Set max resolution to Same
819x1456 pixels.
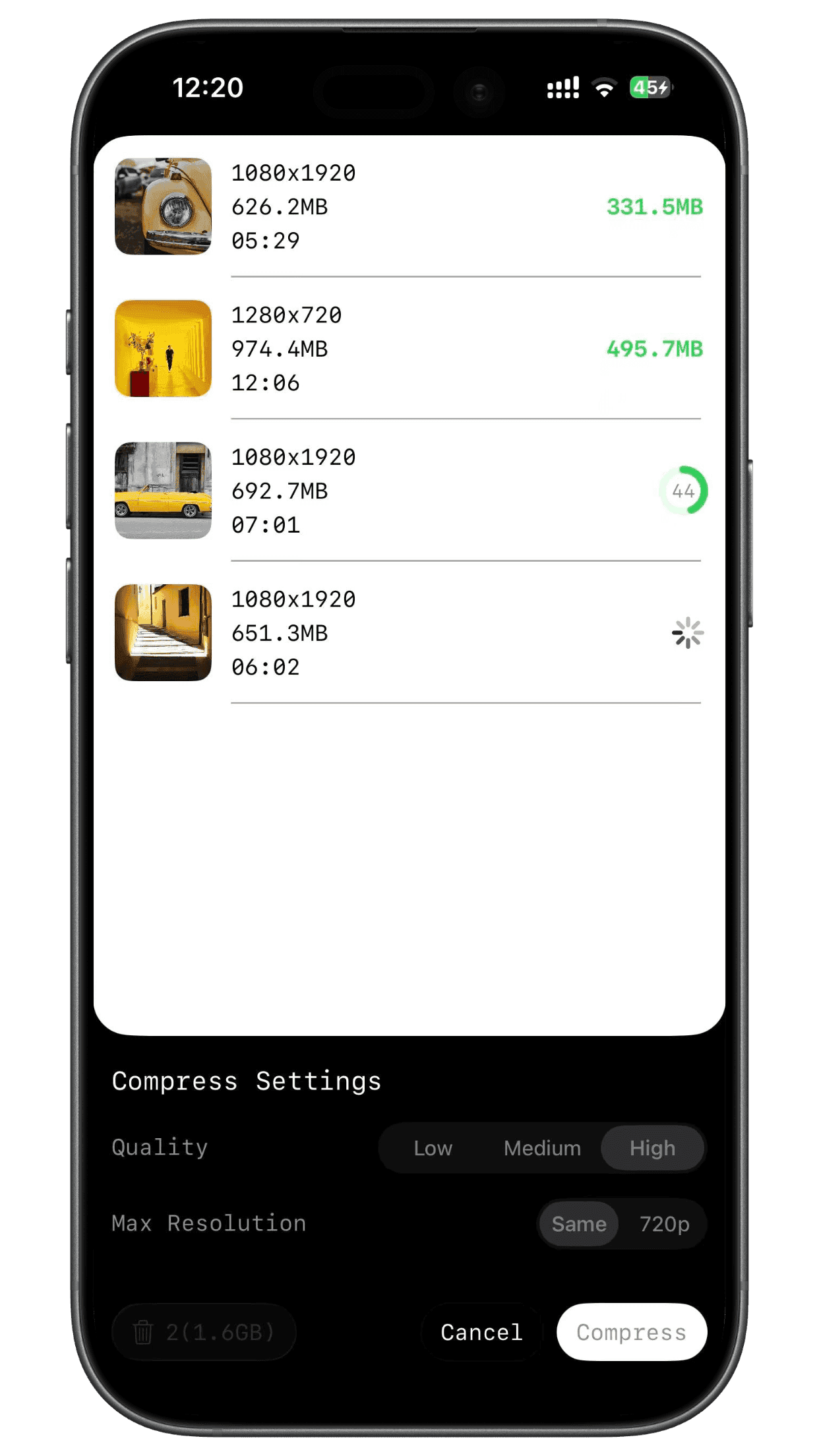[x=579, y=1224]
